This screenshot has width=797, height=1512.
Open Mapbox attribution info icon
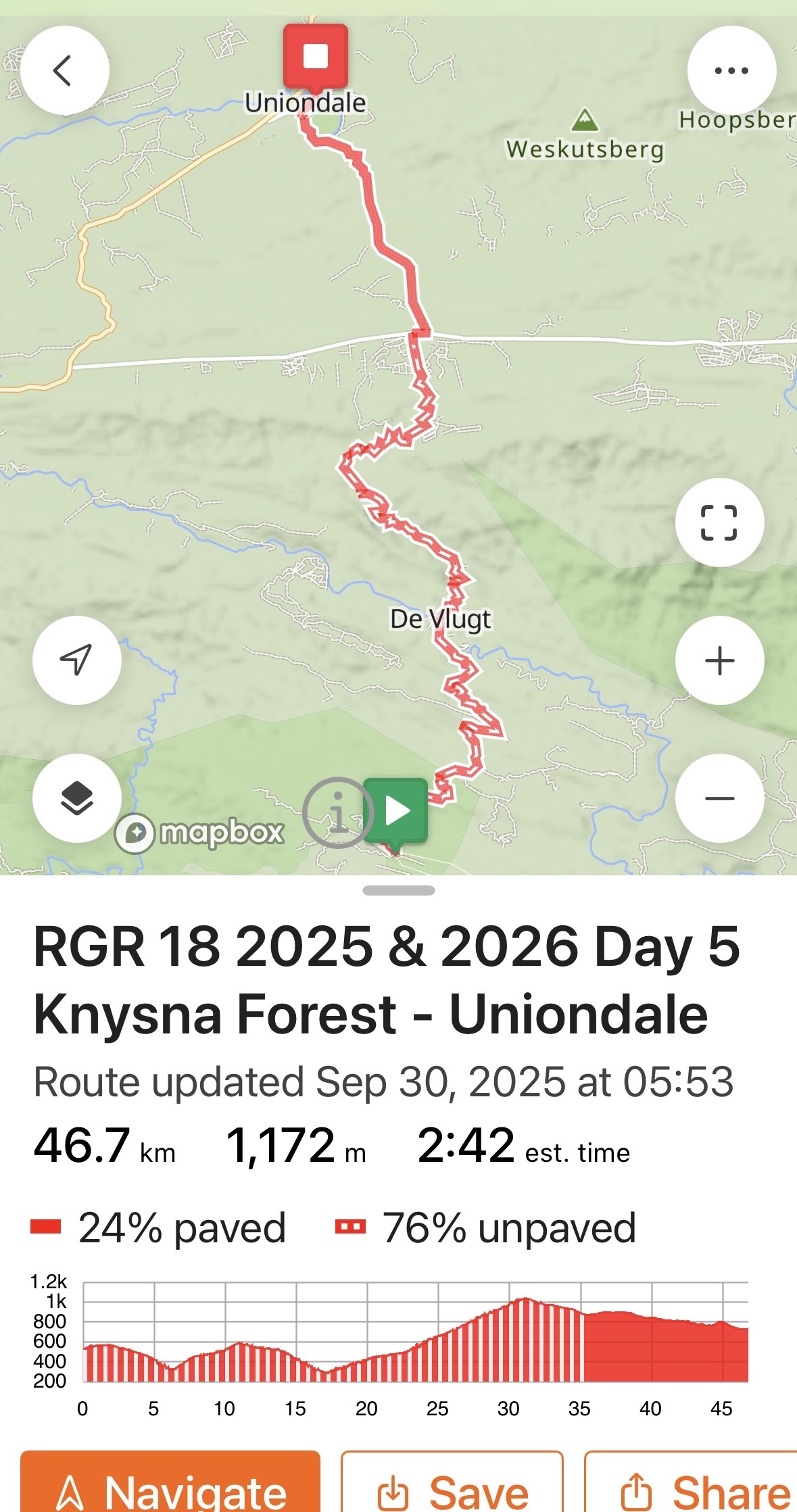[x=337, y=813]
